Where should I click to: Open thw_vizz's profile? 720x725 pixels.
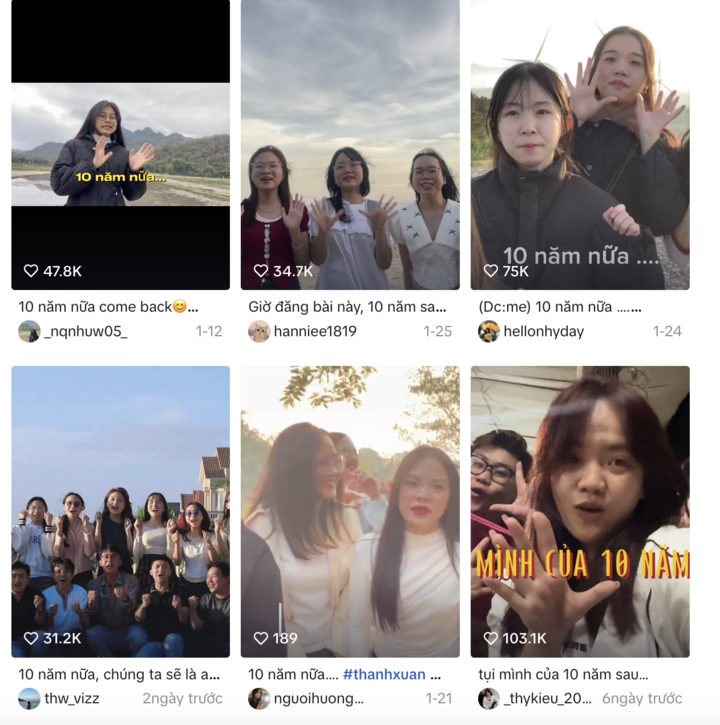[x=71, y=698]
